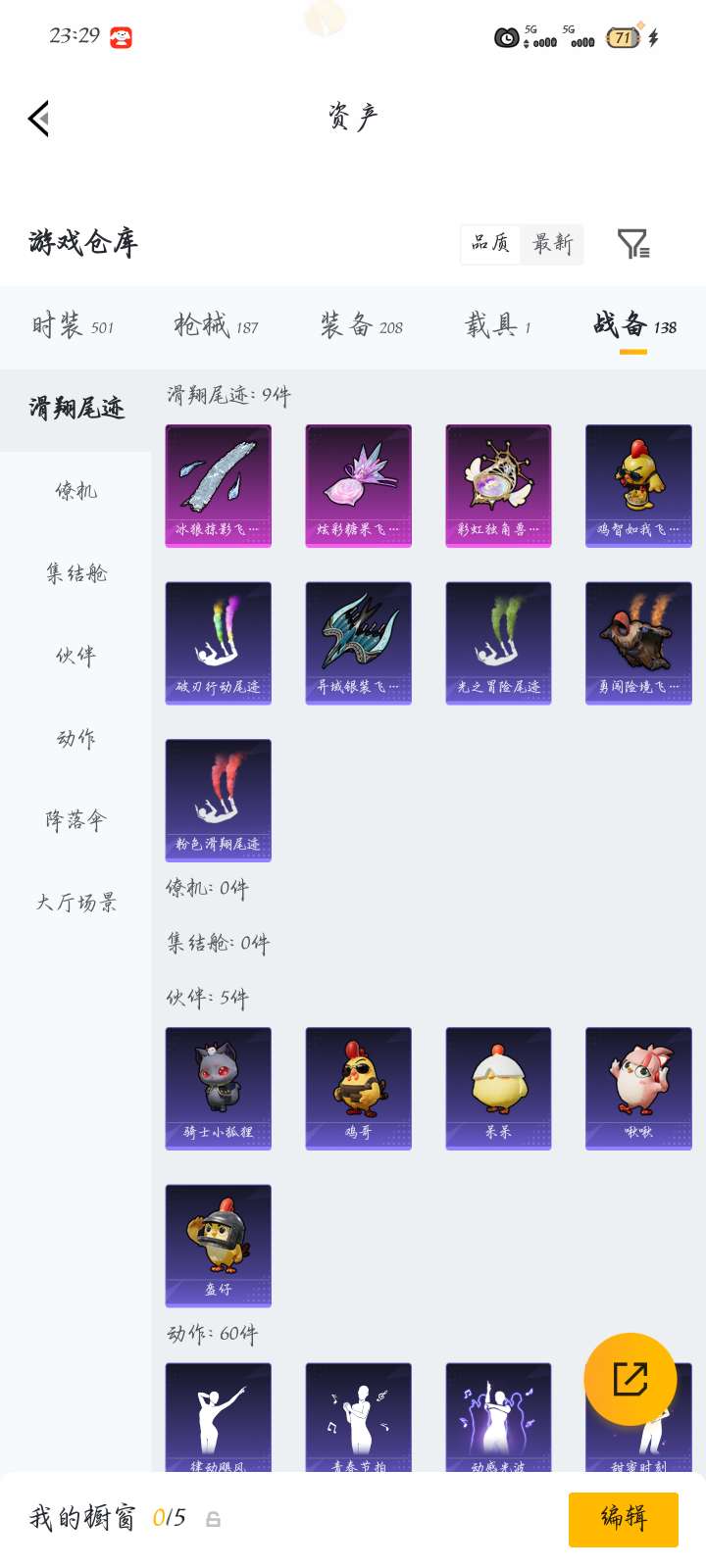706x1568 pixels.
Task: Go back from the 资产 page
Action: point(39,119)
